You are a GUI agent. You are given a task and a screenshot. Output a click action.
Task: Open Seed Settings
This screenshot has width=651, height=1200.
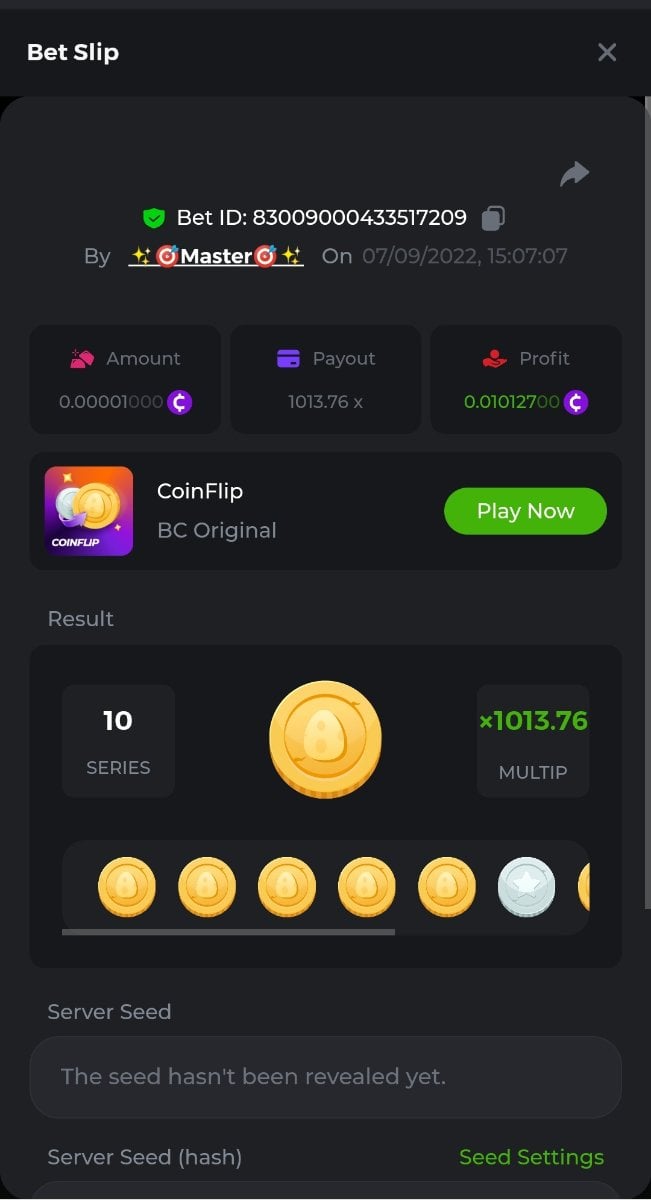(x=531, y=1157)
